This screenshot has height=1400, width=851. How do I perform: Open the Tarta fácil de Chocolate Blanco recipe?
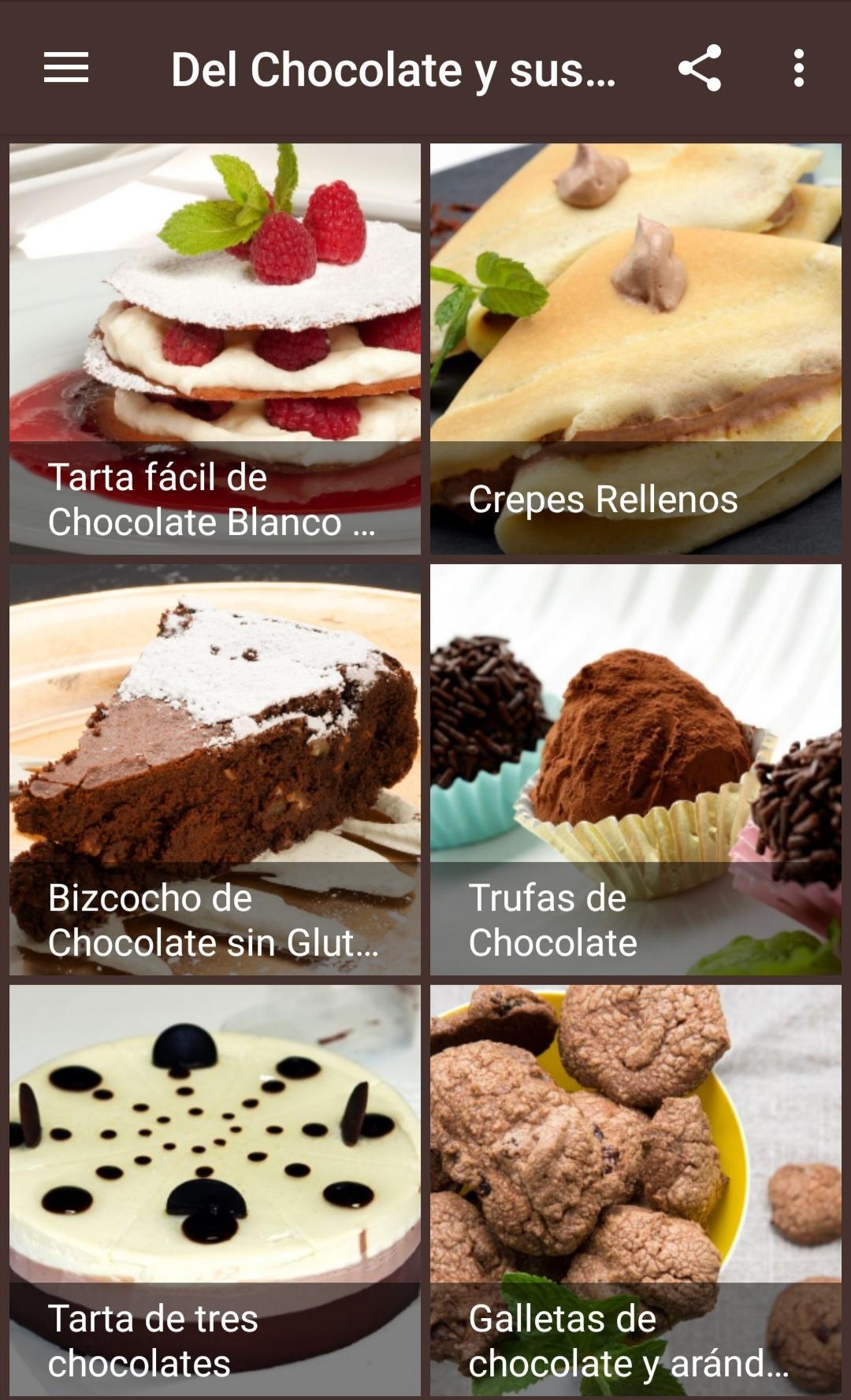pos(215,348)
